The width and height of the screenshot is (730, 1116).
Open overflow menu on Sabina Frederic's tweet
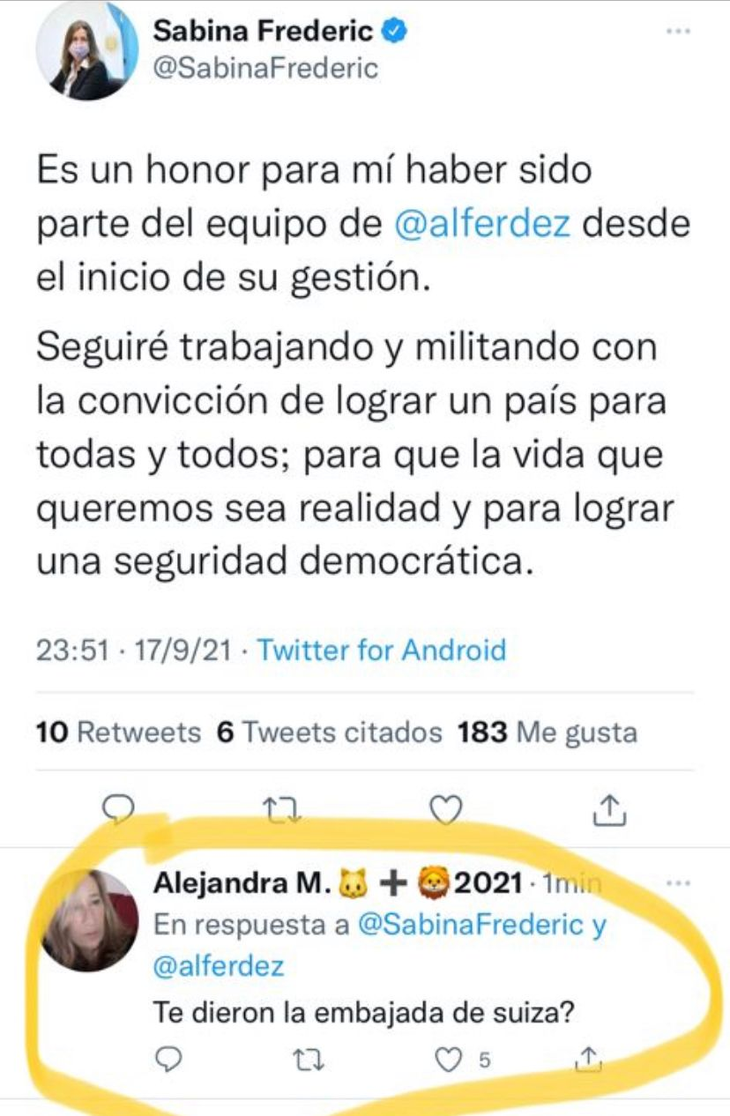tap(678, 31)
